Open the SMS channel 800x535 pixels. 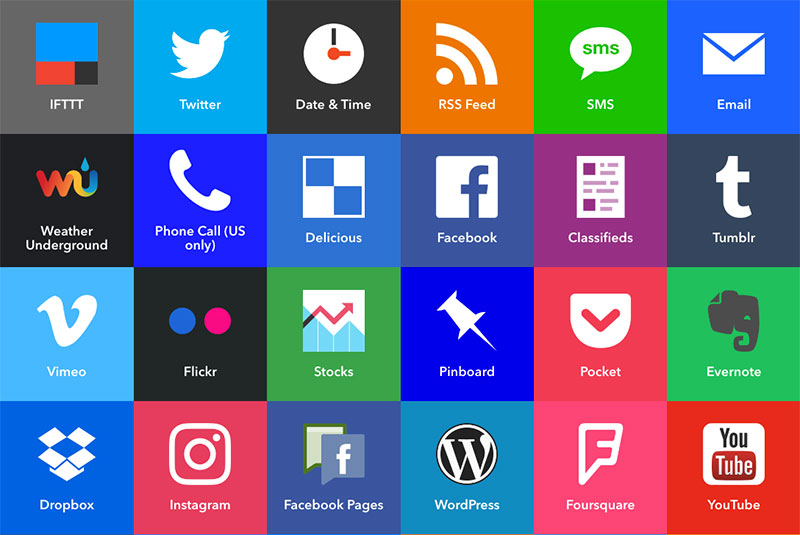(x=600, y=66)
